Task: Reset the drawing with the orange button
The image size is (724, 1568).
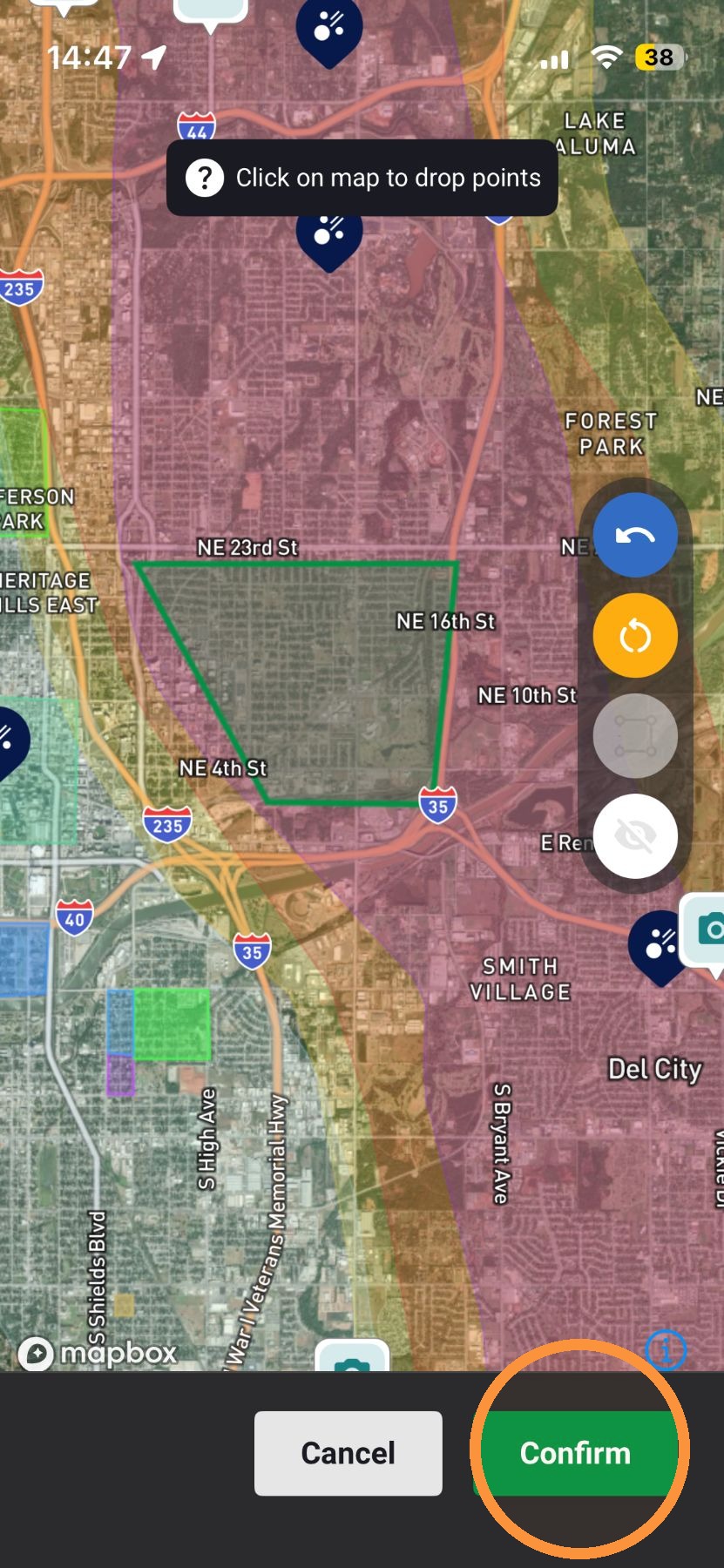Action: pyautogui.click(x=635, y=636)
